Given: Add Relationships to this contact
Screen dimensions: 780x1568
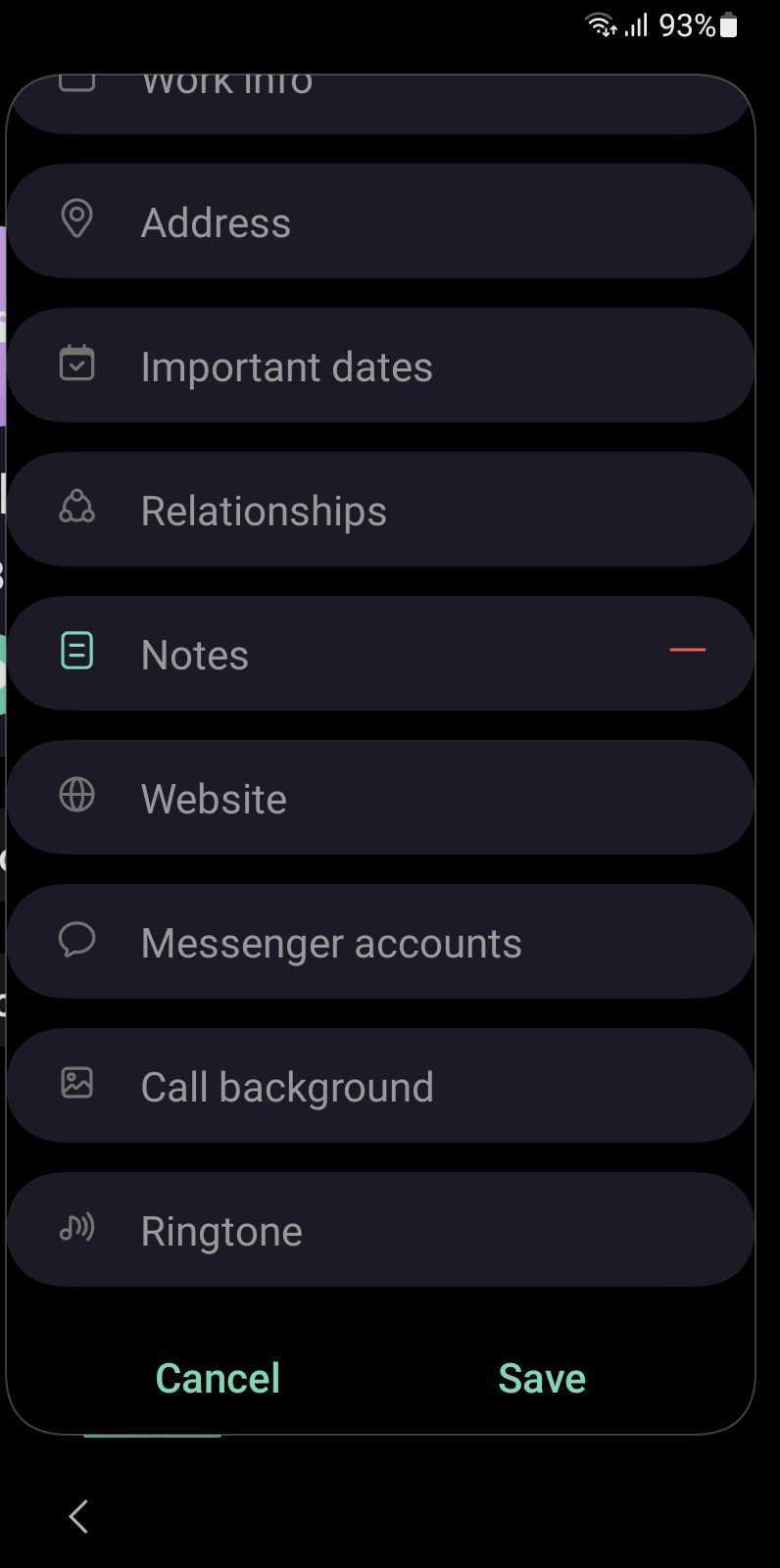Looking at the screenshot, I should tap(380, 511).
